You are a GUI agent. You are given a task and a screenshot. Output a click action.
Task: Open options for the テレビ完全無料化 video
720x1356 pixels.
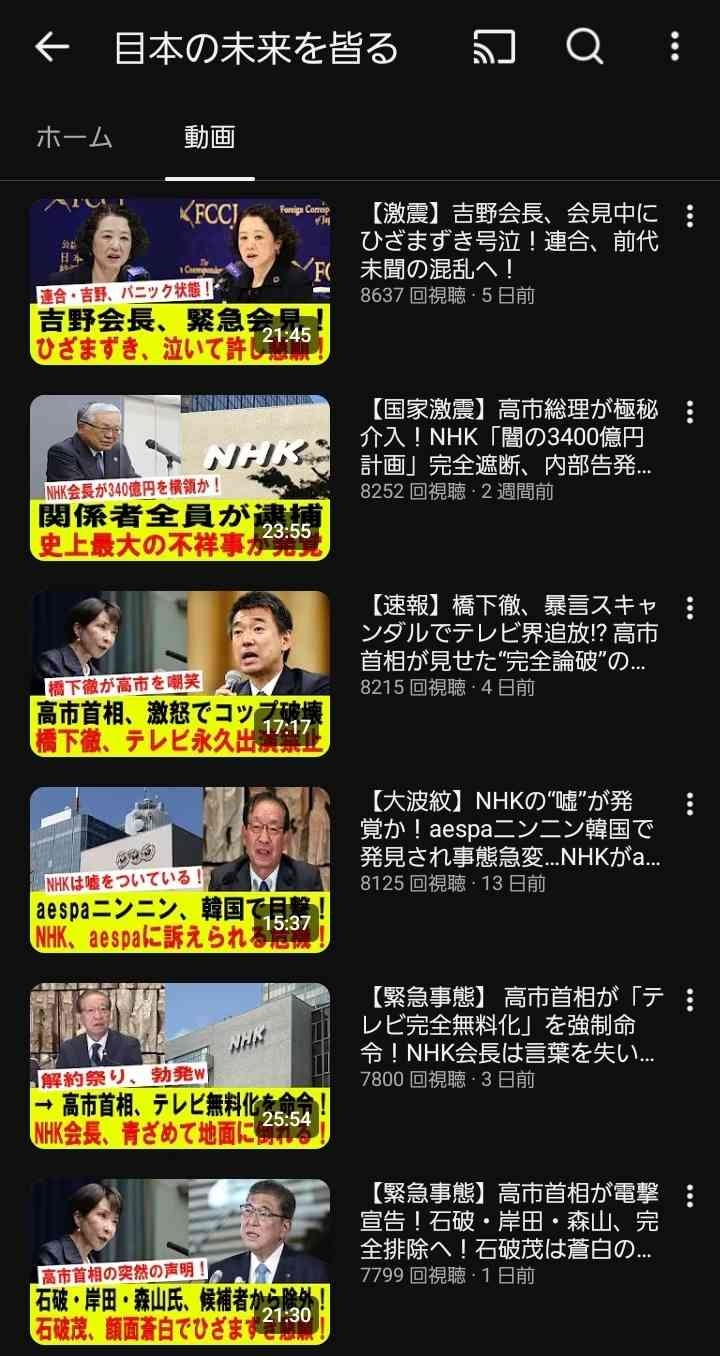click(689, 999)
